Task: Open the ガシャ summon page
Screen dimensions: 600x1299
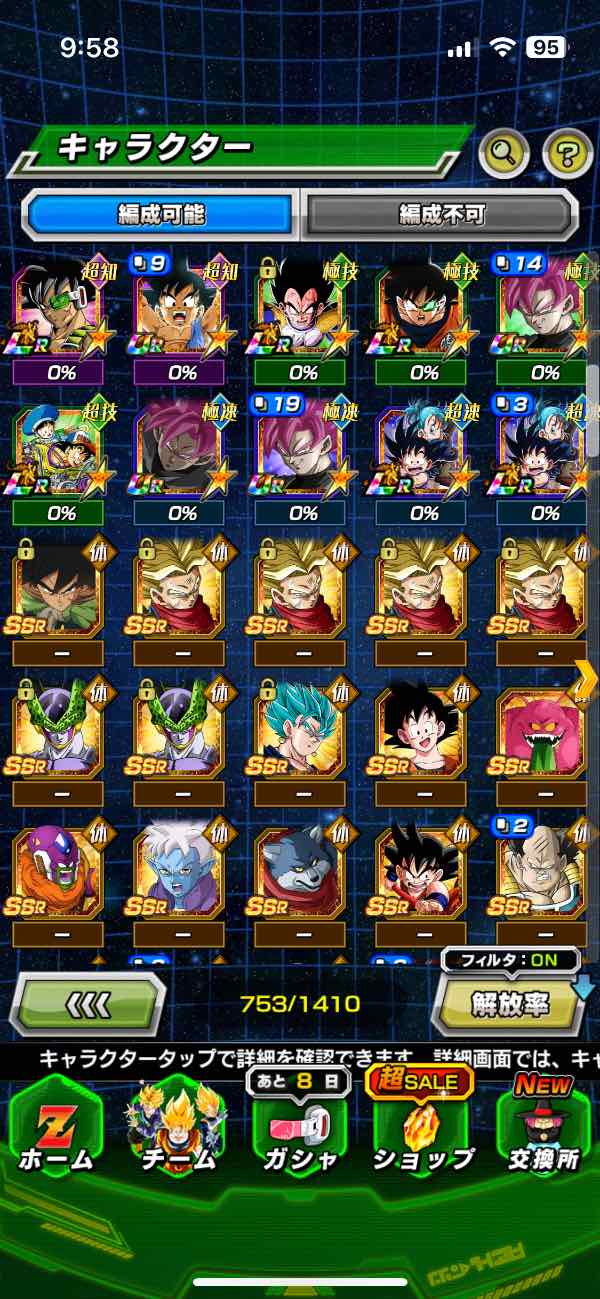Action: tap(299, 1128)
